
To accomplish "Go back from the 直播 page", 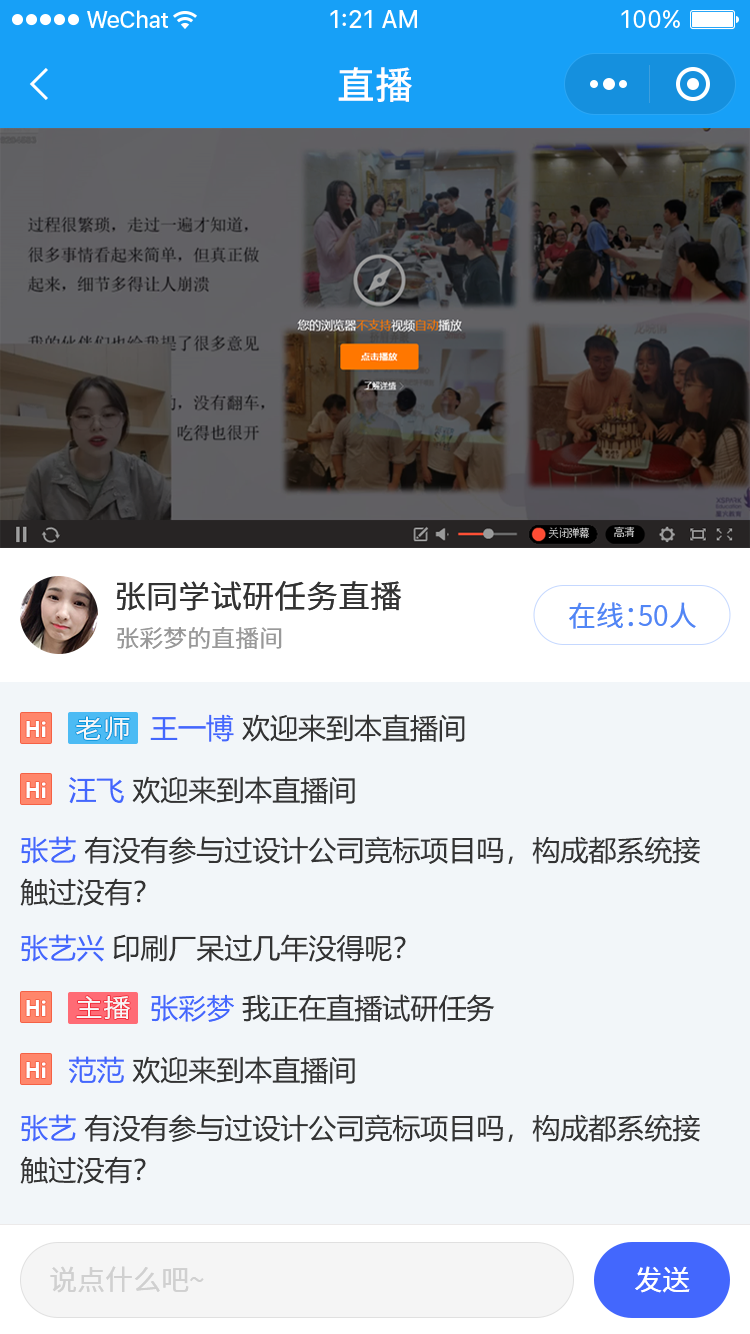I will pos(39,84).
